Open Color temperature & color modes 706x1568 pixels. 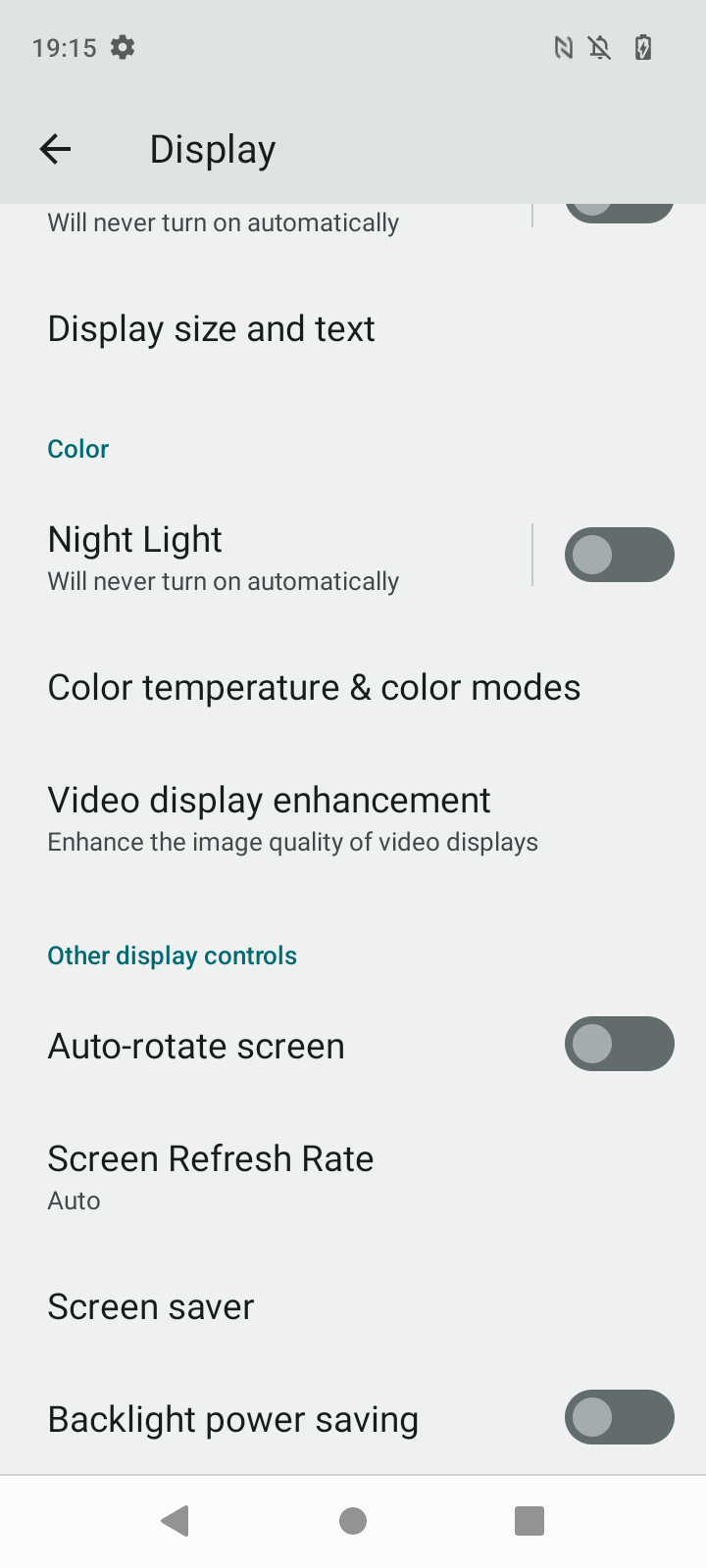tap(314, 688)
